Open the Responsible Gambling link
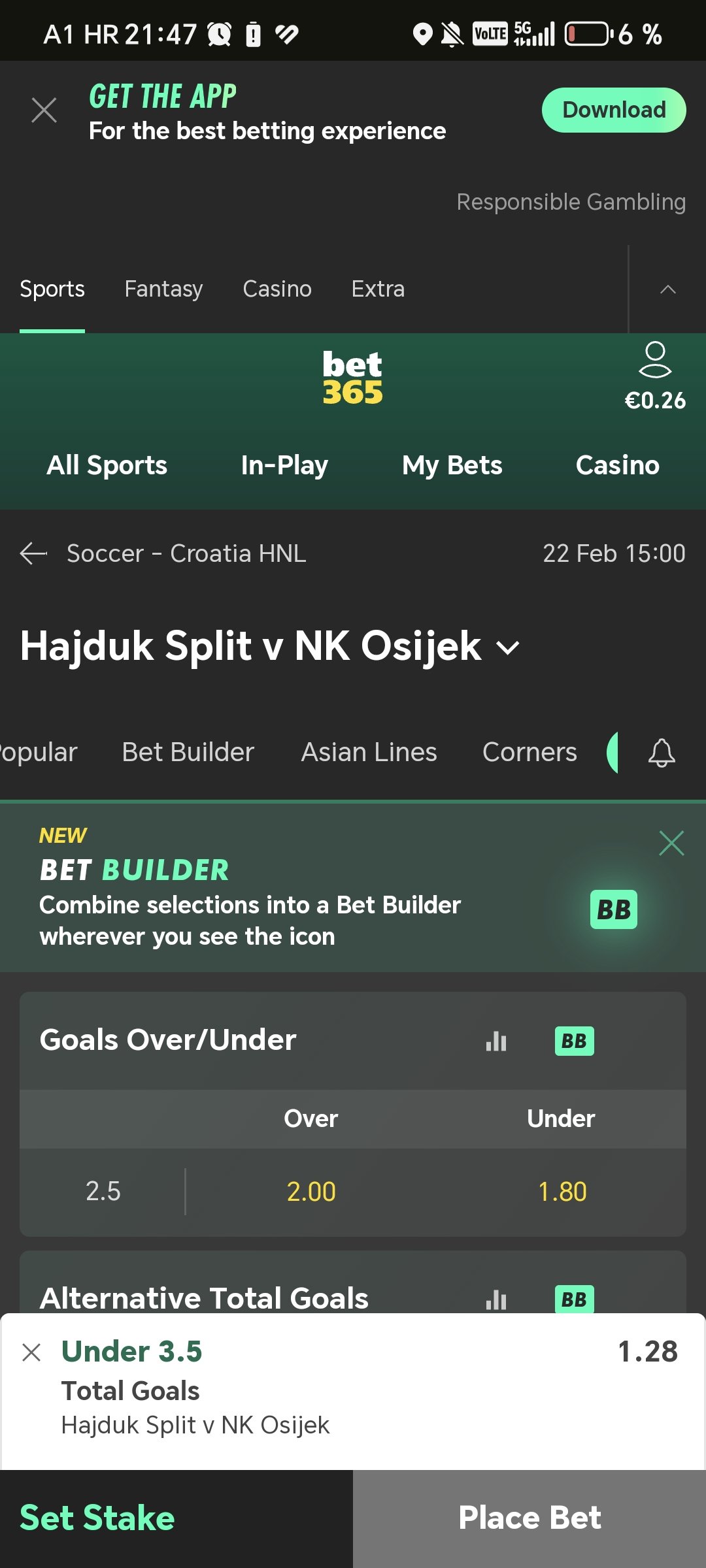Image resolution: width=706 pixels, height=1568 pixels. [x=571, y=202]
